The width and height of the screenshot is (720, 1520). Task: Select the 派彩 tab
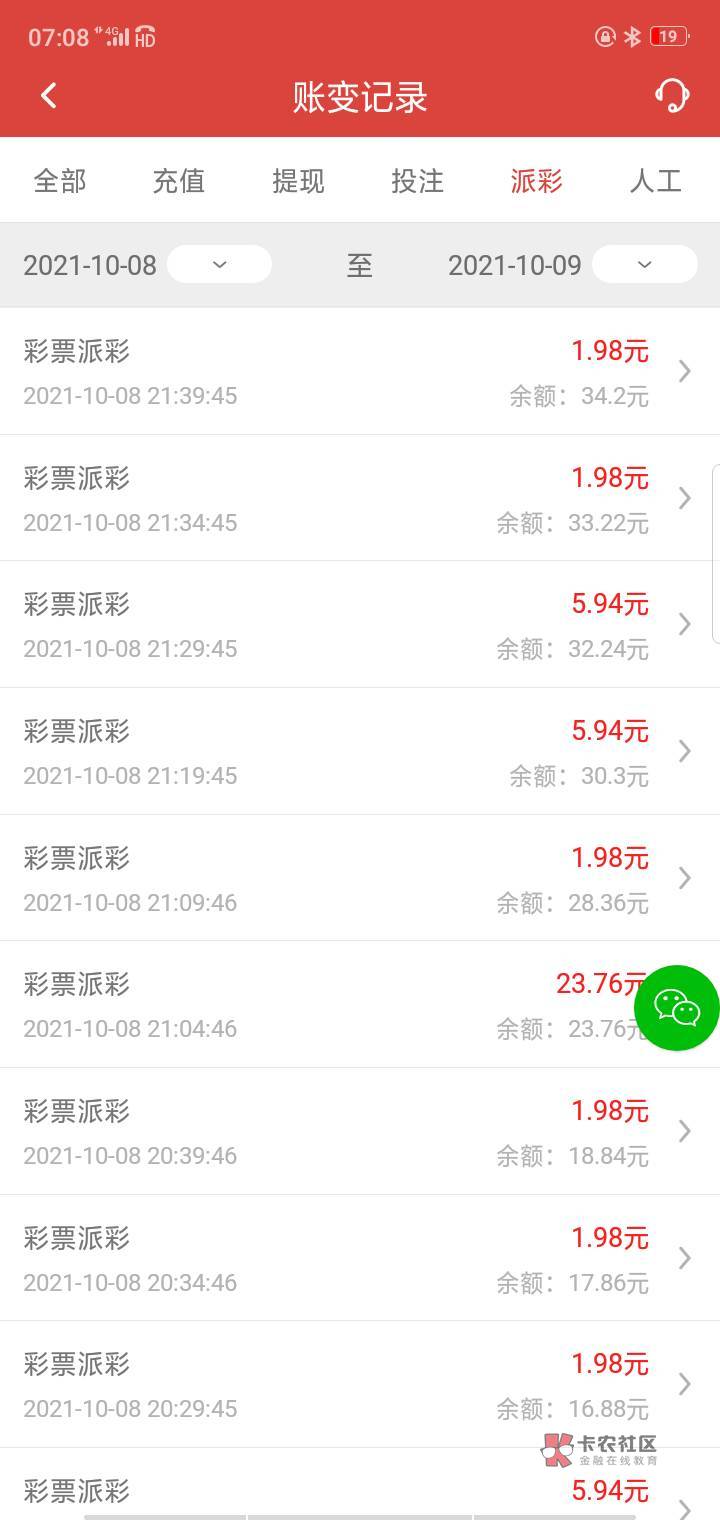[536, 181]
